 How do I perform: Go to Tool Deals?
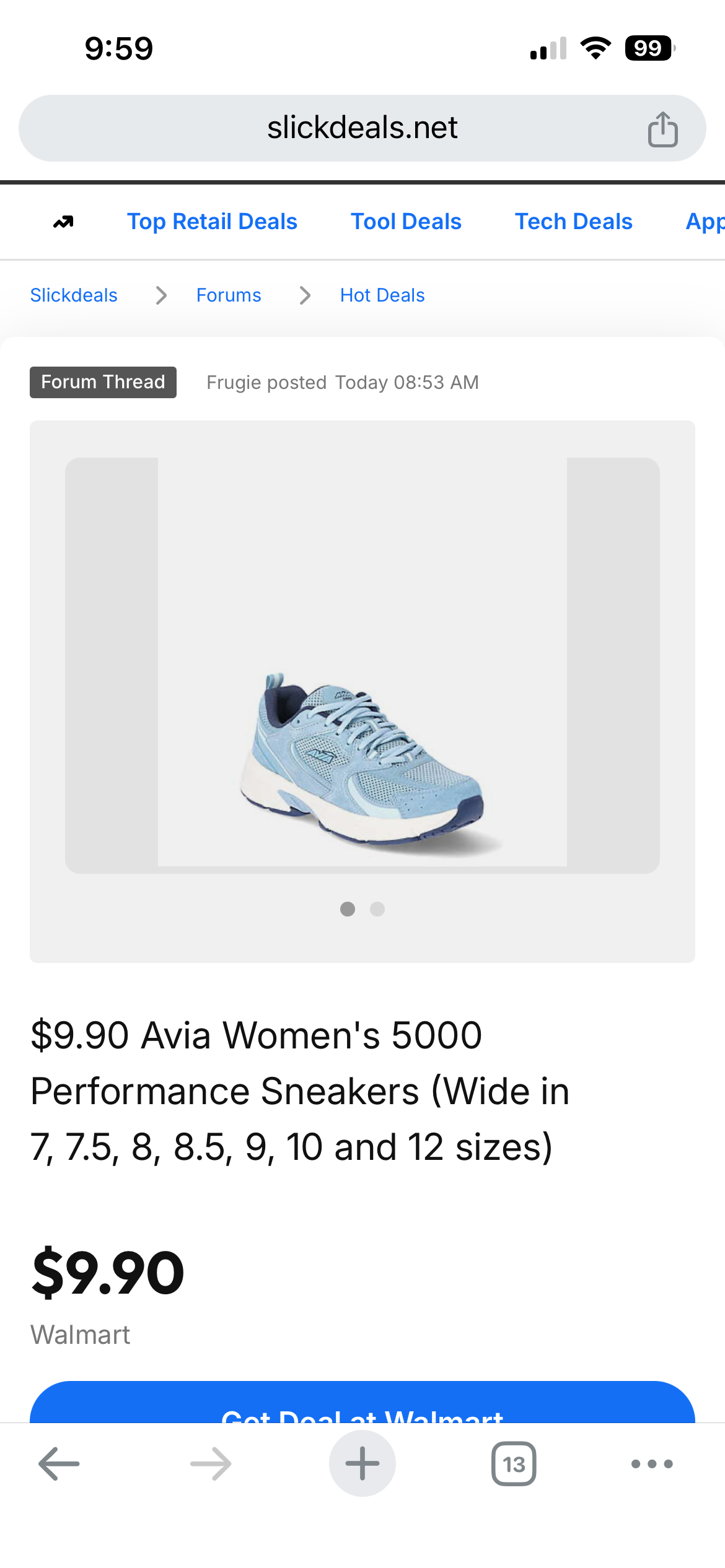(406, 222)
